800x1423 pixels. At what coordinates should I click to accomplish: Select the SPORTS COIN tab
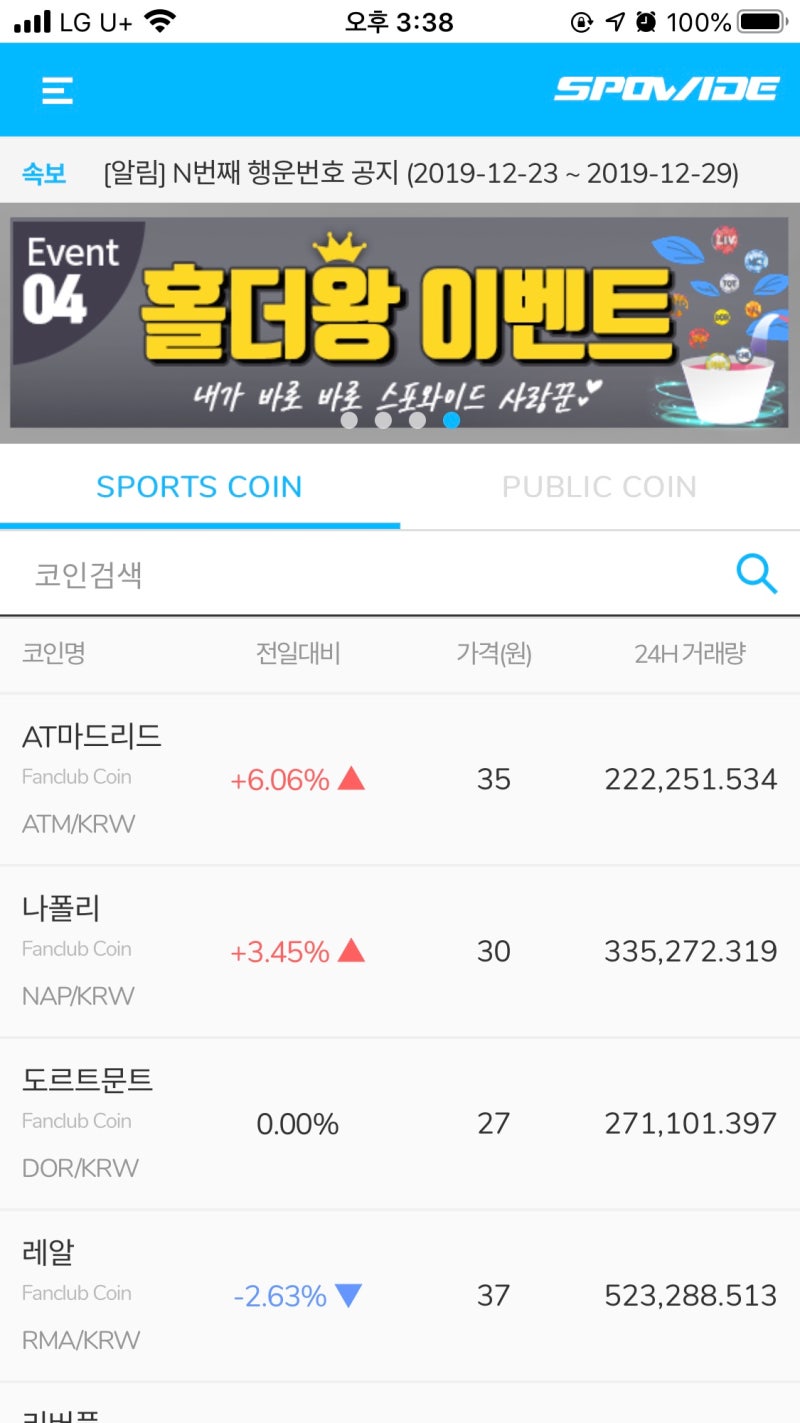click(x=200, y=487)
